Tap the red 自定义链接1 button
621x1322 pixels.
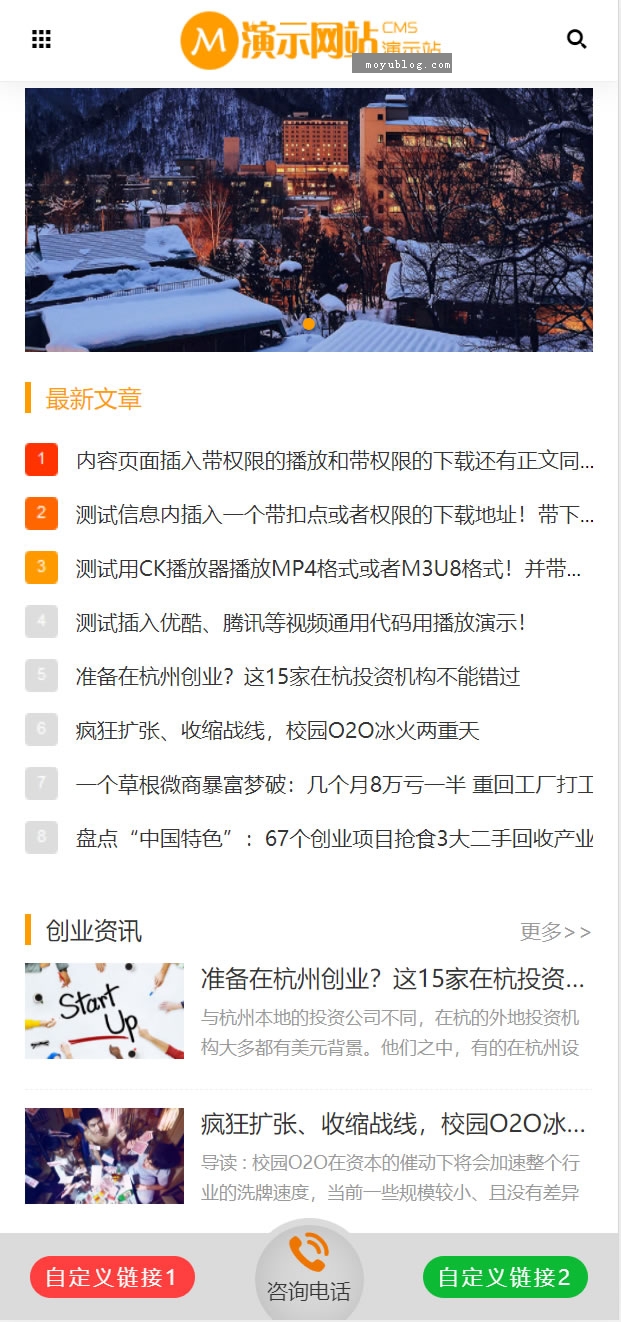[112, 1277]
